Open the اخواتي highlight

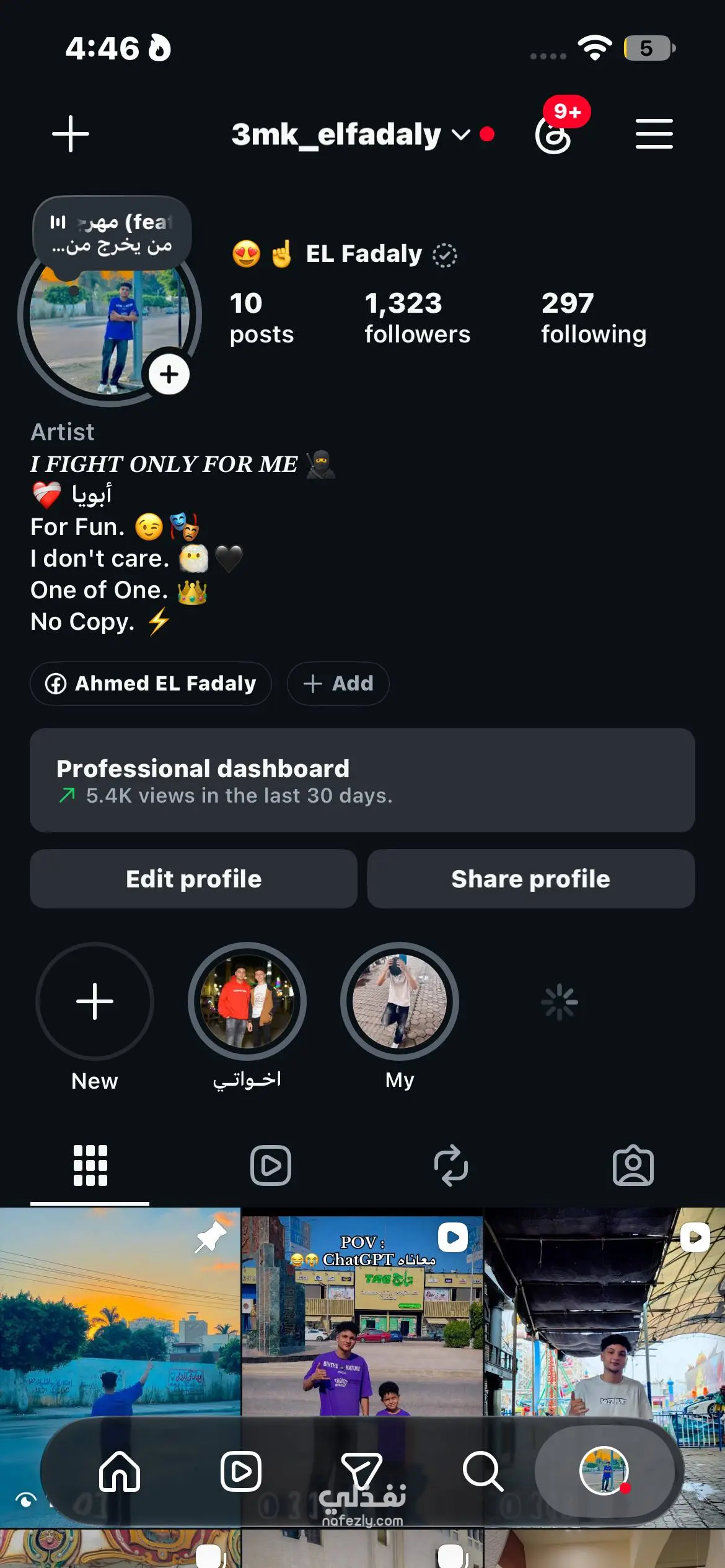tap(247, 1001)
